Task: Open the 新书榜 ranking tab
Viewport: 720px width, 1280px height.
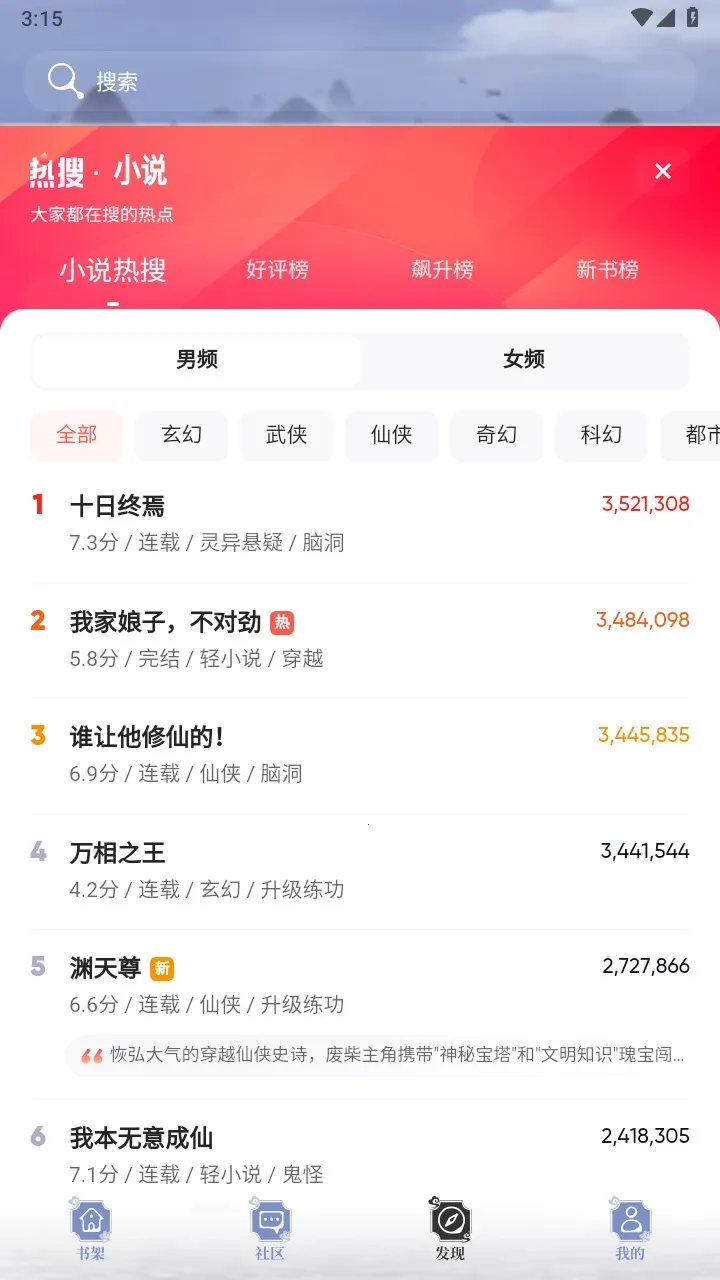Action: click(x=607, y=269)
